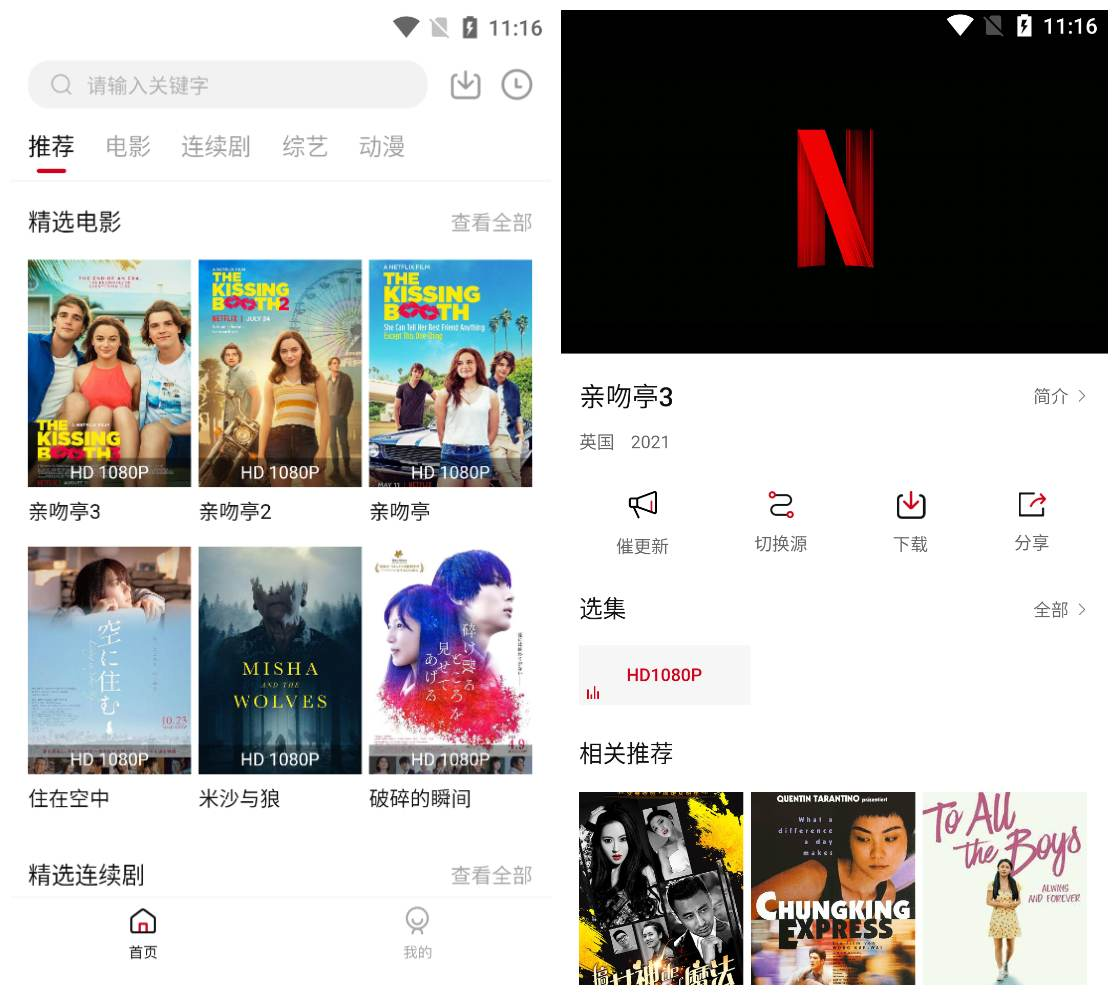Tap 切换源 to switch source
The width and height of the screenshot is (1118, 995).
tap(780, 521)
